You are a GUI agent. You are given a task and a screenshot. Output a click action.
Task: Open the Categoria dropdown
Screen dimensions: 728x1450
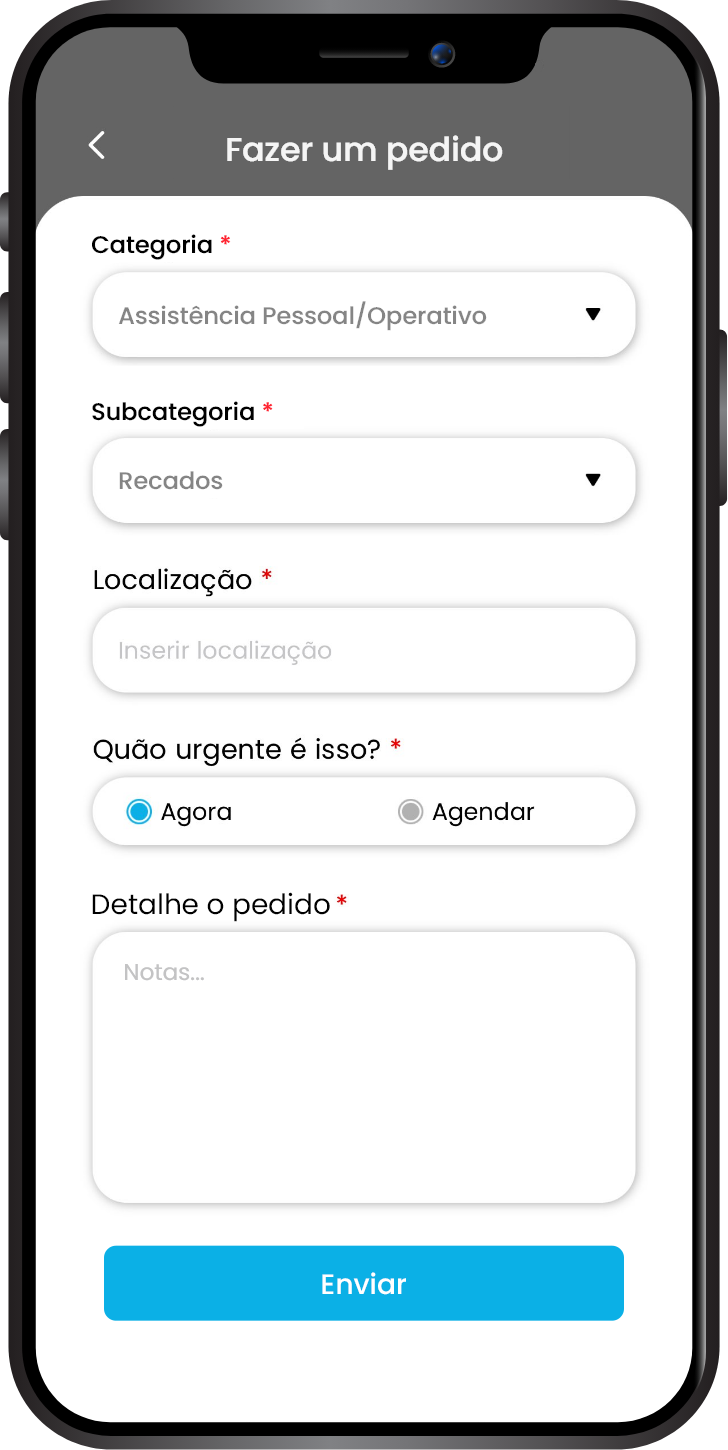[364, 315]
